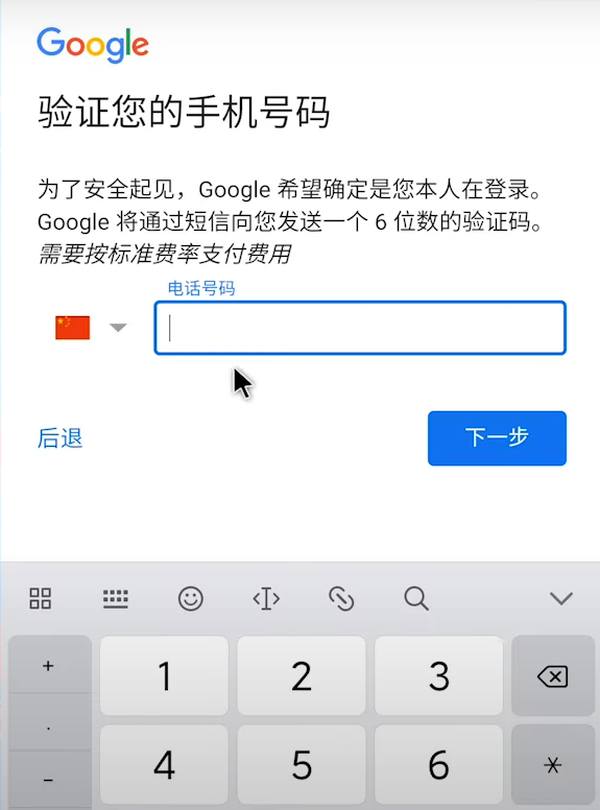The width and height of the screenshot is (600, 810).
Task: Open the clipboard link icon on keyboard
Action: (342, 599)
